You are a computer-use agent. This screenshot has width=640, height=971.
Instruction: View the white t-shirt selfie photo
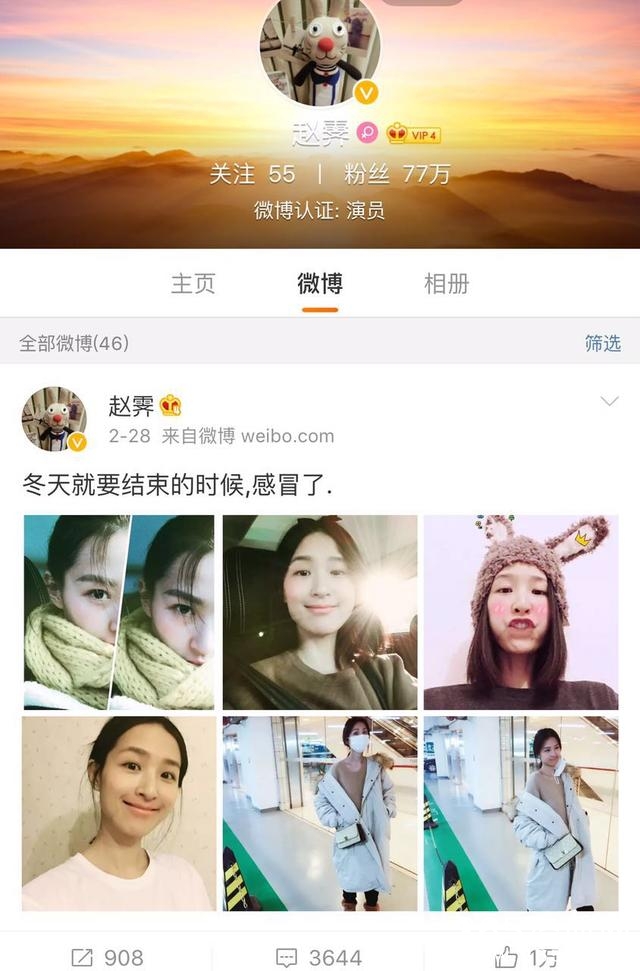(x=119, y=813)
